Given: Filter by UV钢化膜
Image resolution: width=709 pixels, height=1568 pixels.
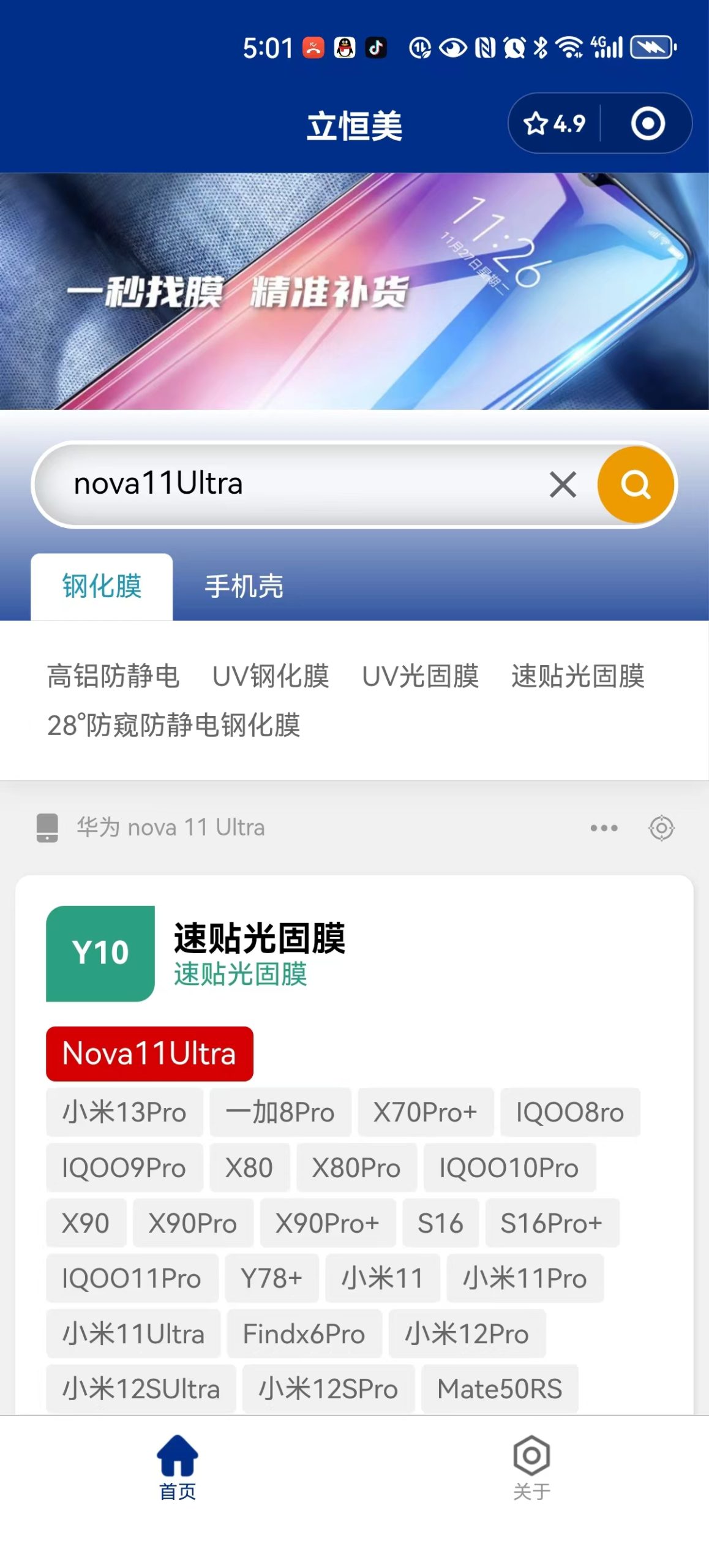Looking at the screenshot, I should (271, 676).
